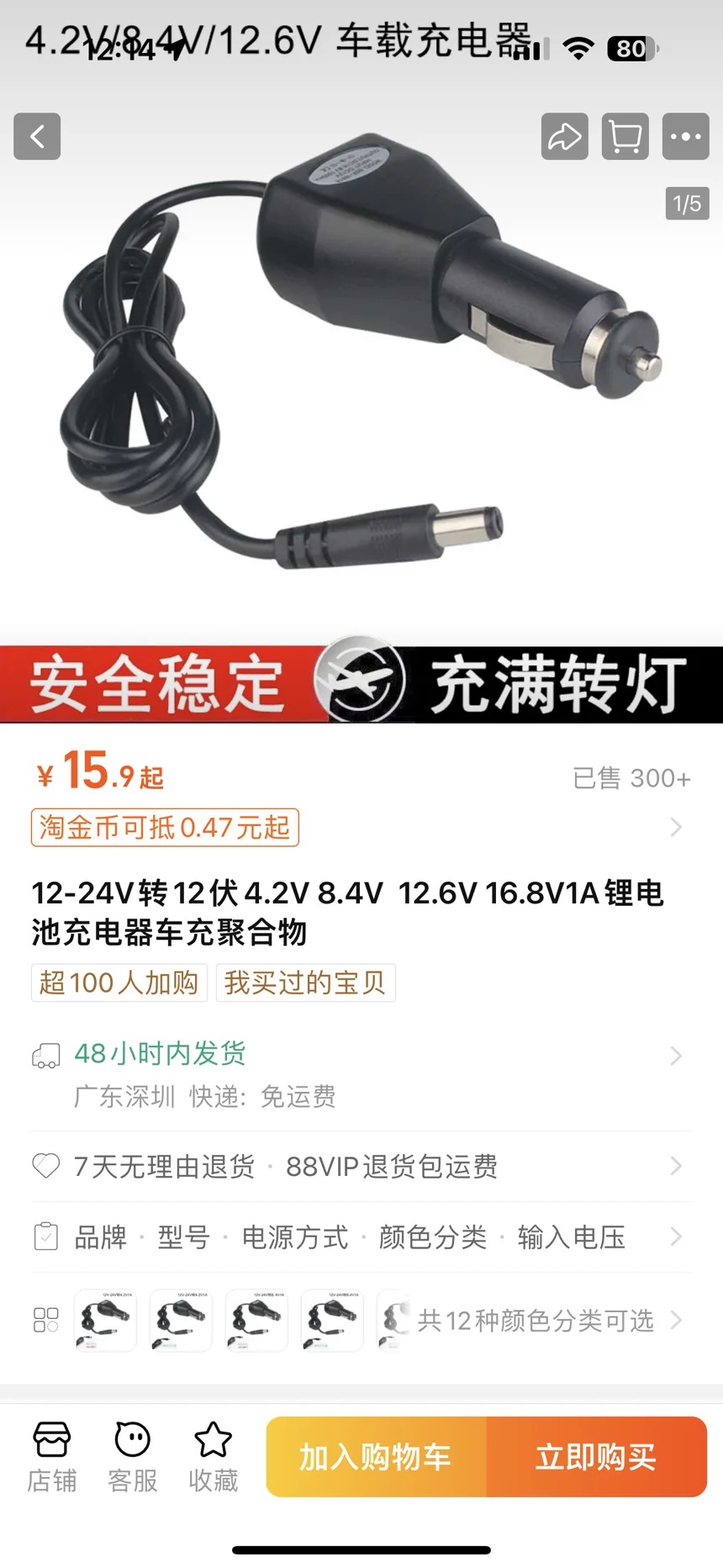723x1568 pixels.
Task: Contact customer service via 客服
Action: [x=133, y=1457]
